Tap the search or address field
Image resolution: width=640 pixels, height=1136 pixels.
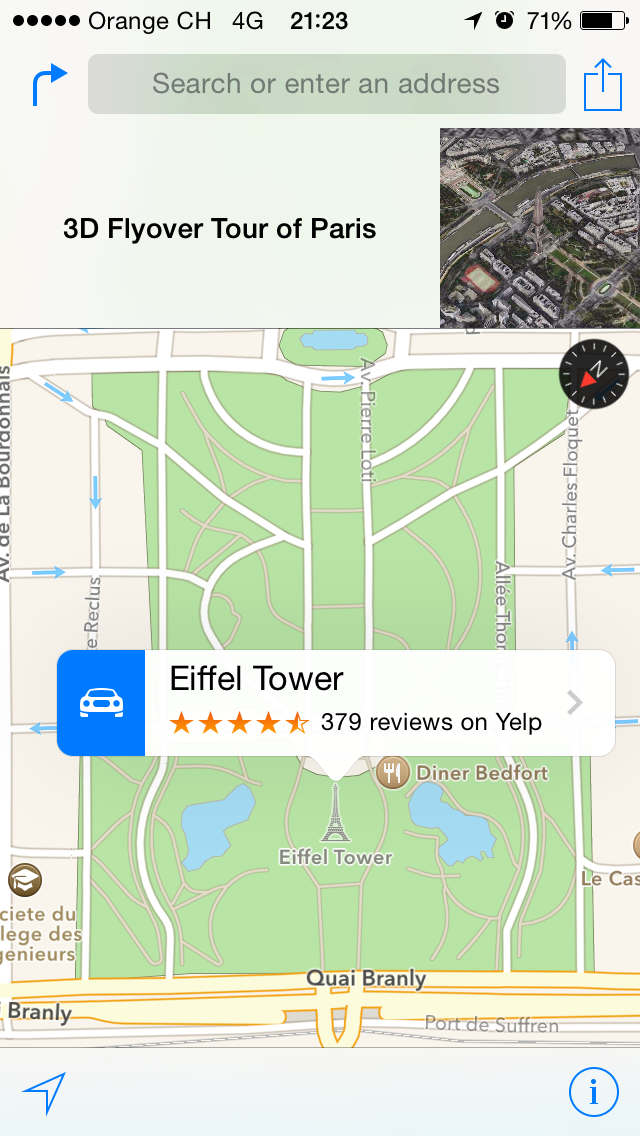click(326, 83)
